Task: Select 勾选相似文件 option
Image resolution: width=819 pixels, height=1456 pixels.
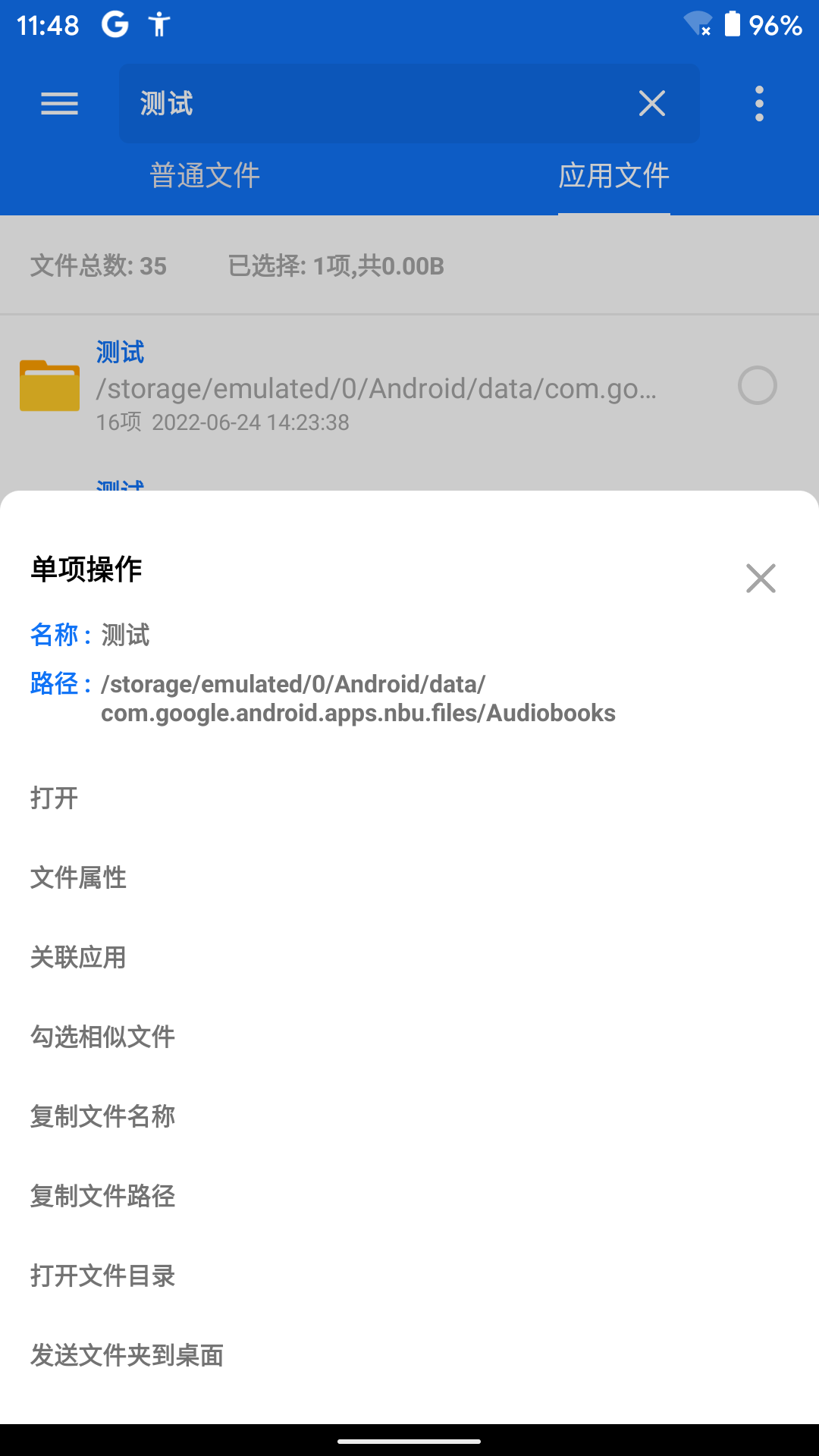Action: click(104, 1037)
